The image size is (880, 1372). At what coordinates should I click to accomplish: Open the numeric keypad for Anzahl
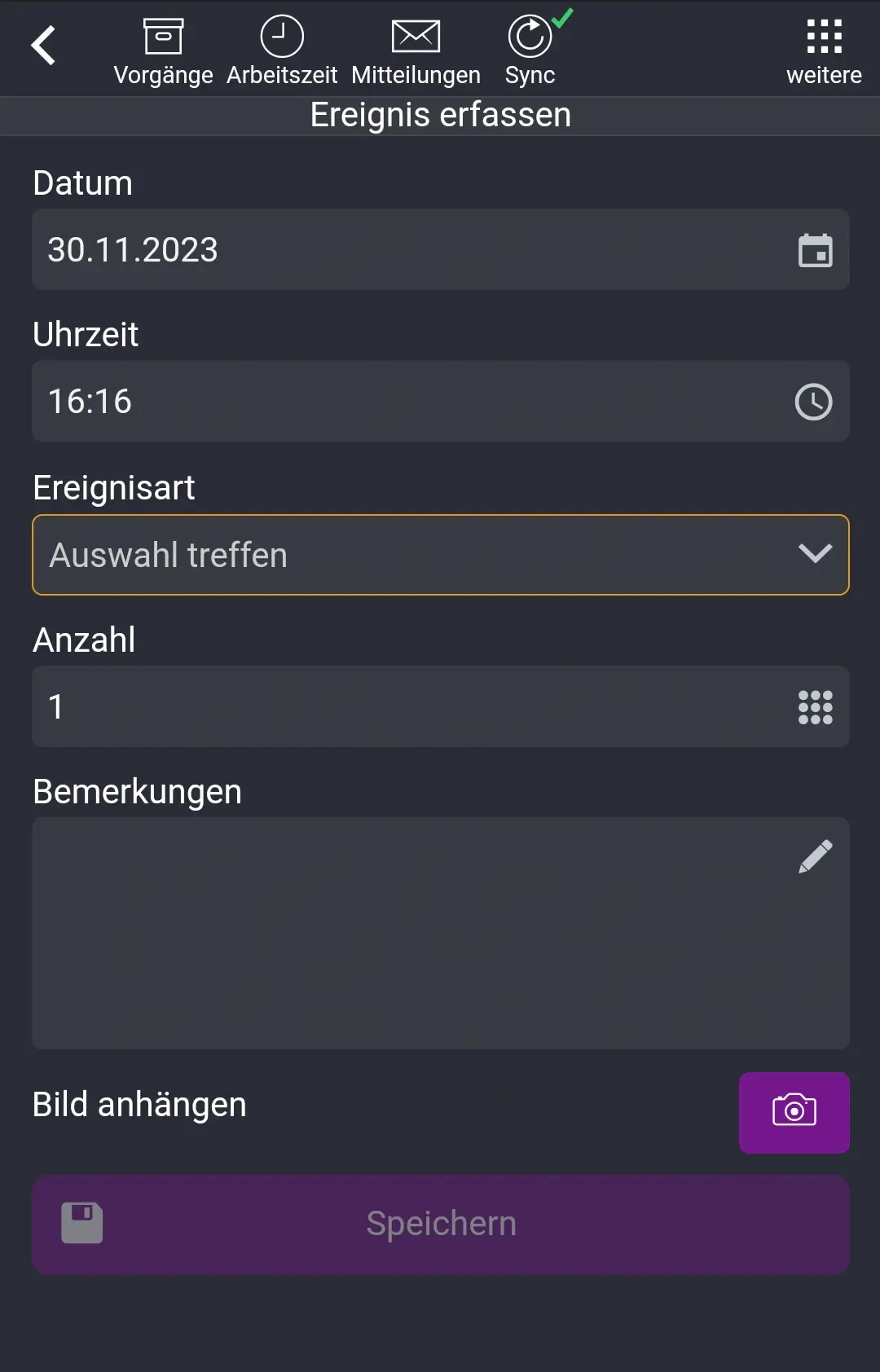816,707
